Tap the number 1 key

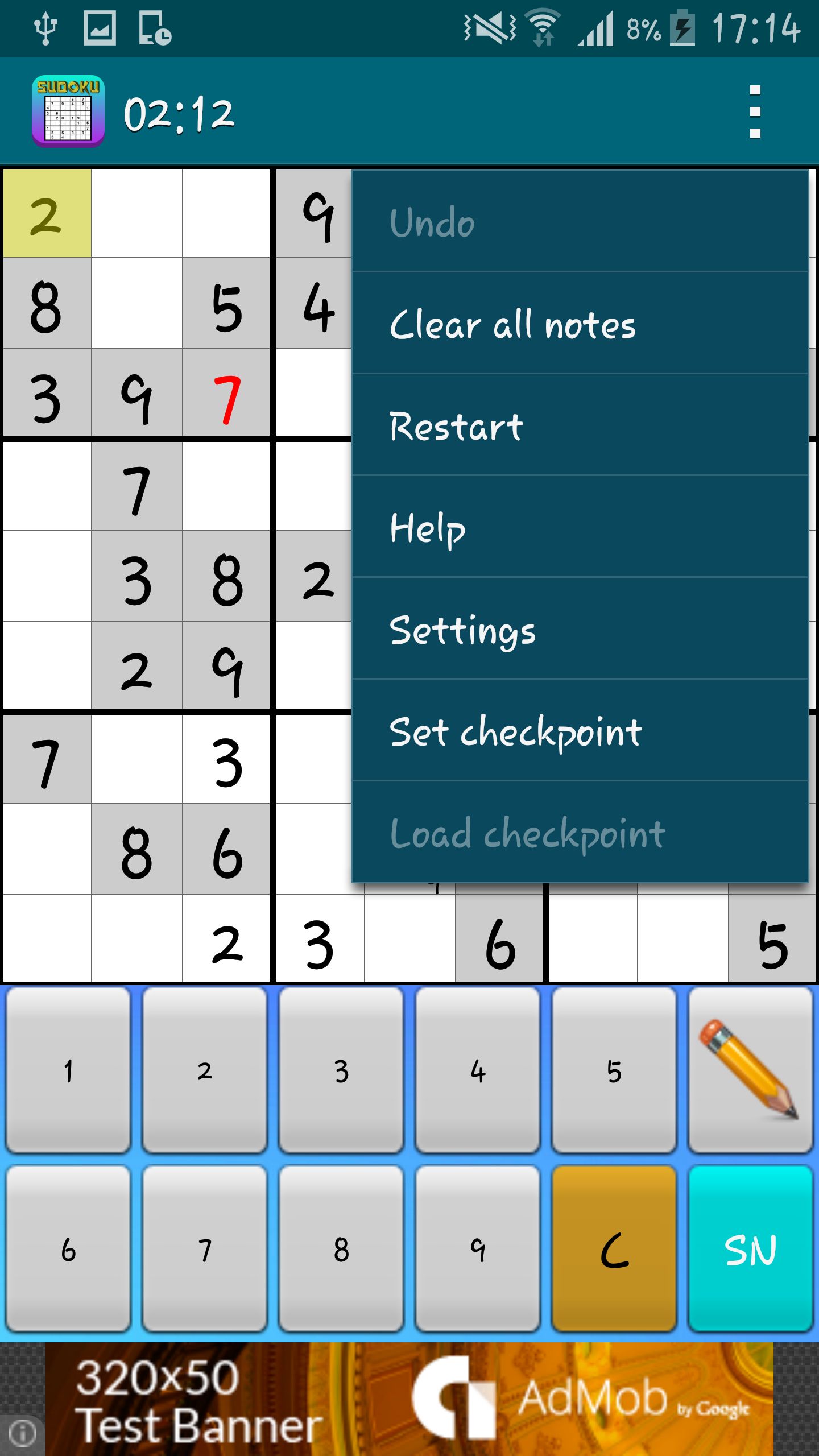coord(68,1070)
